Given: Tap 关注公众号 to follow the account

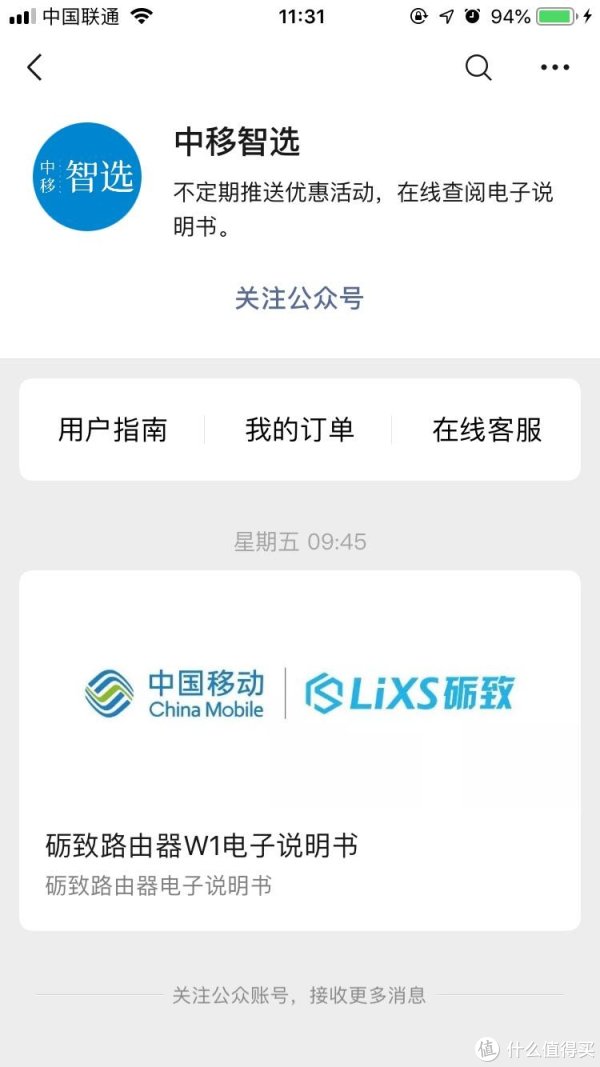Looking at the screenshot, I should pos(299,298).
